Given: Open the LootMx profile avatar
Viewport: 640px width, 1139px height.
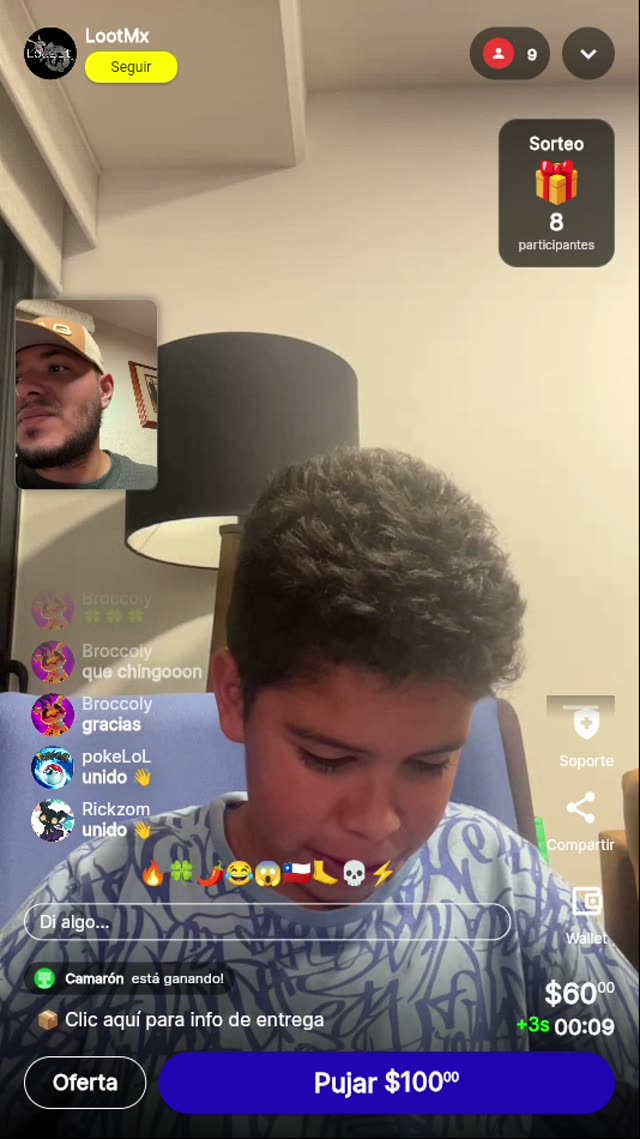Looking at the screenshot, I should click(x=50, y=53).
